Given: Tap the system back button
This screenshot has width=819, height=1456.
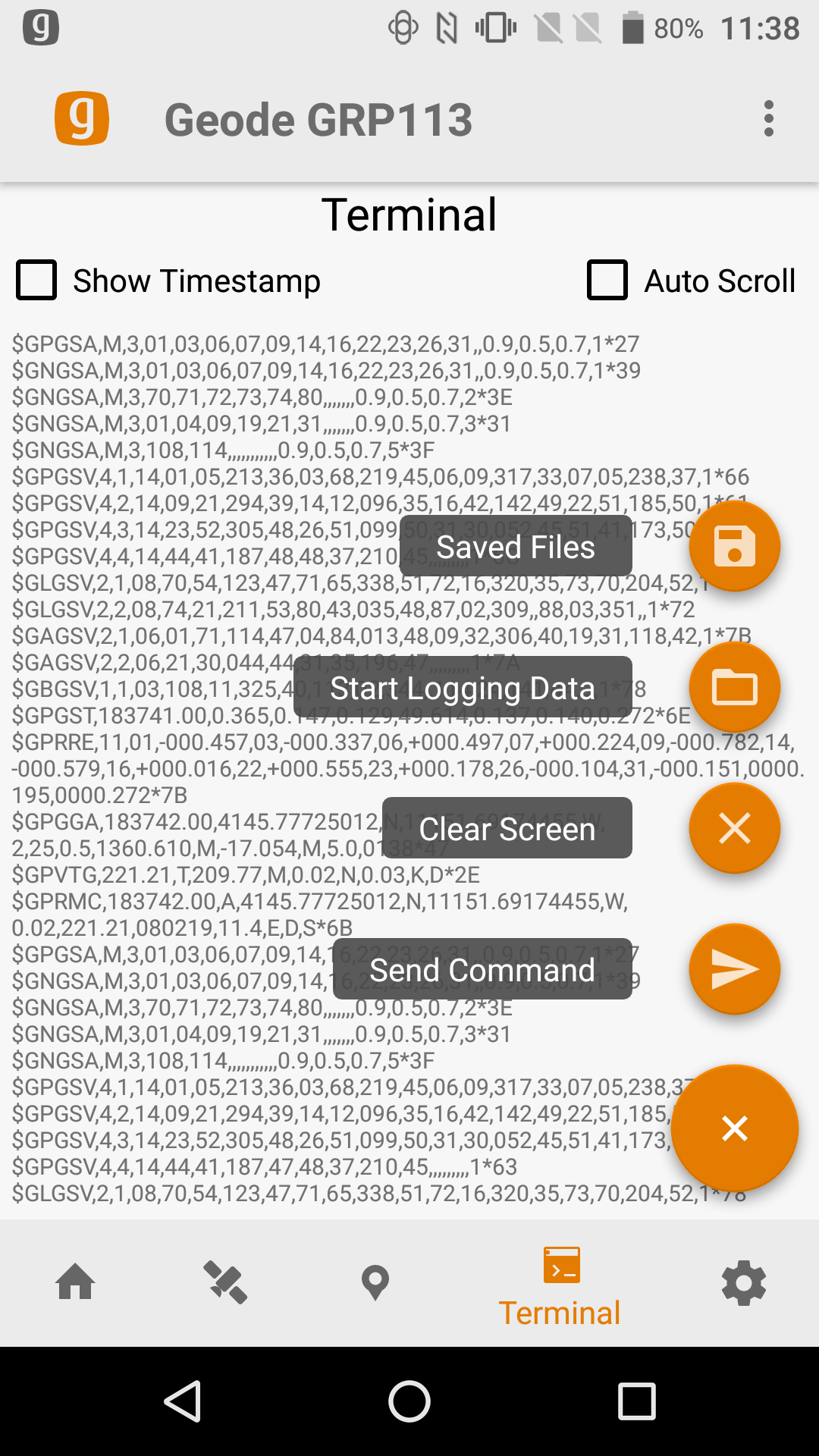Looking at the screenshot, I should click(x=183, y=1401).
